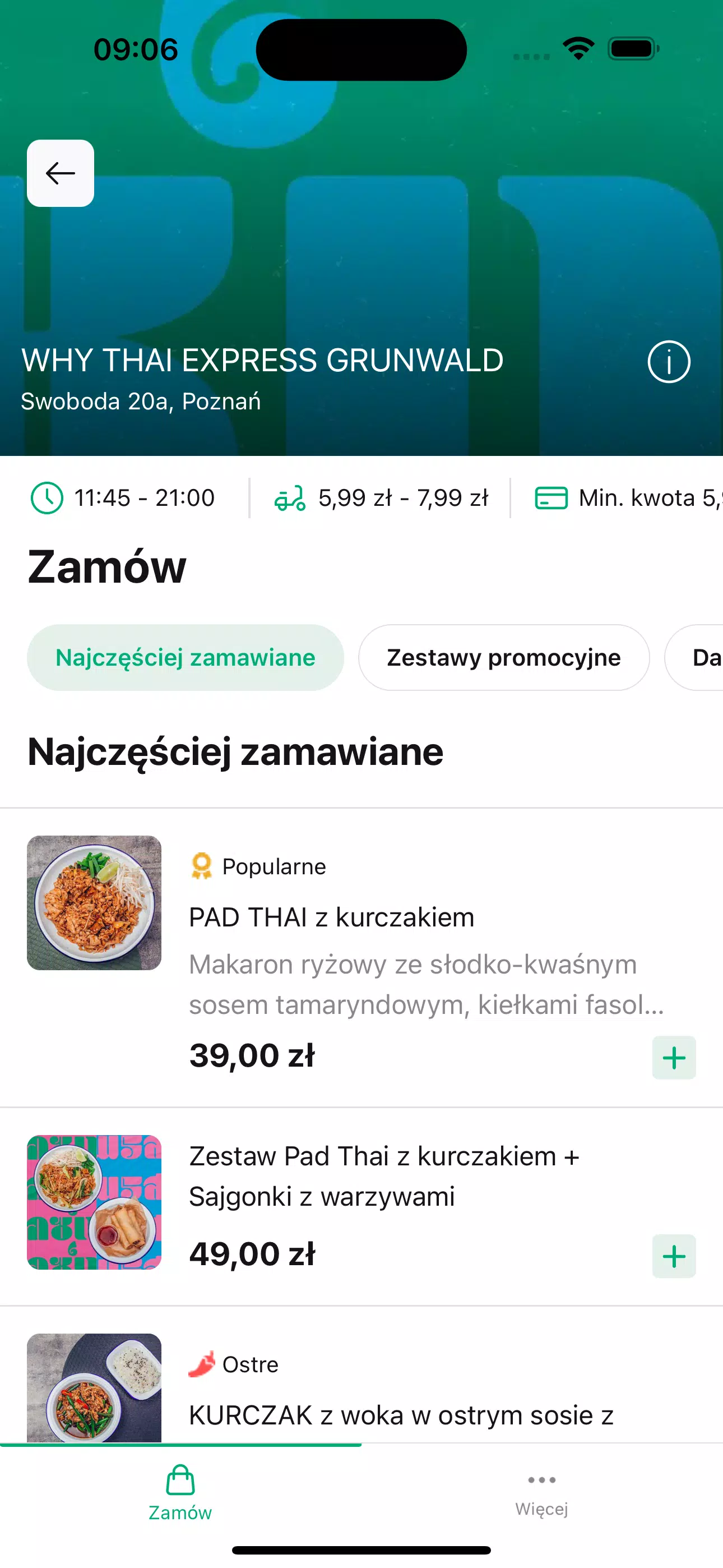Expand the truncated PAD THAI description text
Image resolution: width=723 pixels, height=1568 pixels.
click(x=426, y=985)
